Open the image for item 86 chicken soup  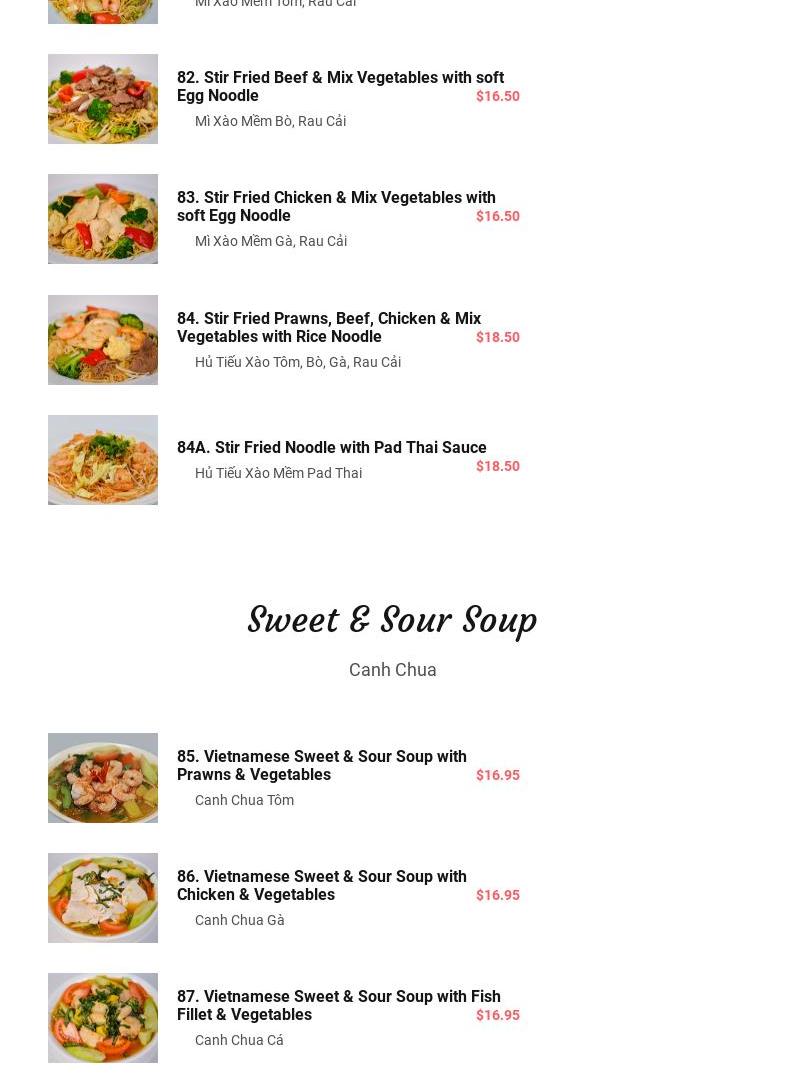tap(103, 898)
